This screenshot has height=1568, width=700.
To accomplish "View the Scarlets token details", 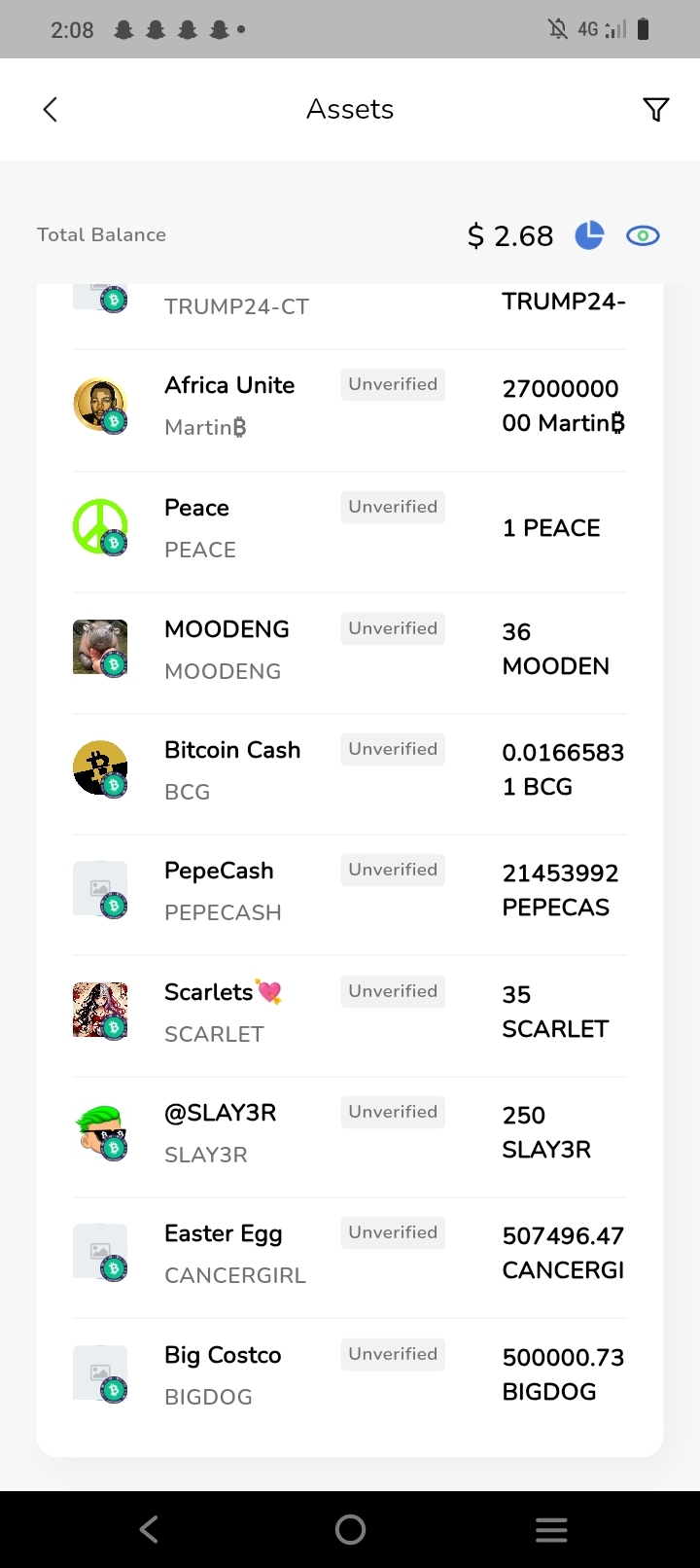I will coord(350,1016).
